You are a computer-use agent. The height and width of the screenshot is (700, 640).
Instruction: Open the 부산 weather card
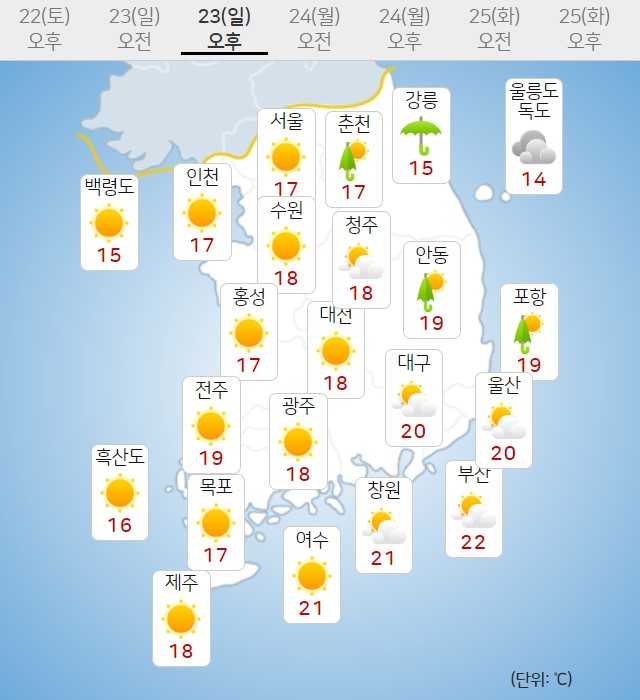(x=474, y=512)
